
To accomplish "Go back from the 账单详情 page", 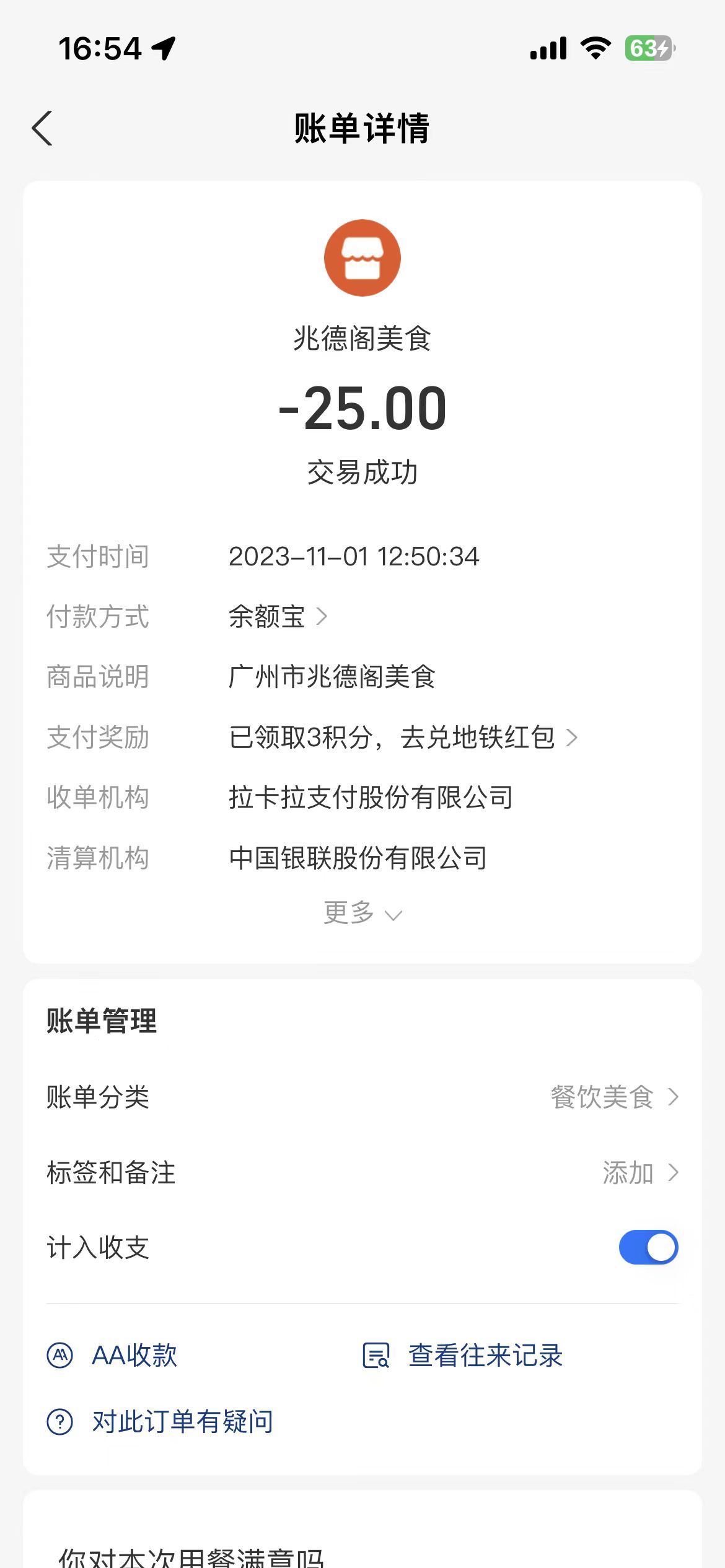I will (42, 128).
